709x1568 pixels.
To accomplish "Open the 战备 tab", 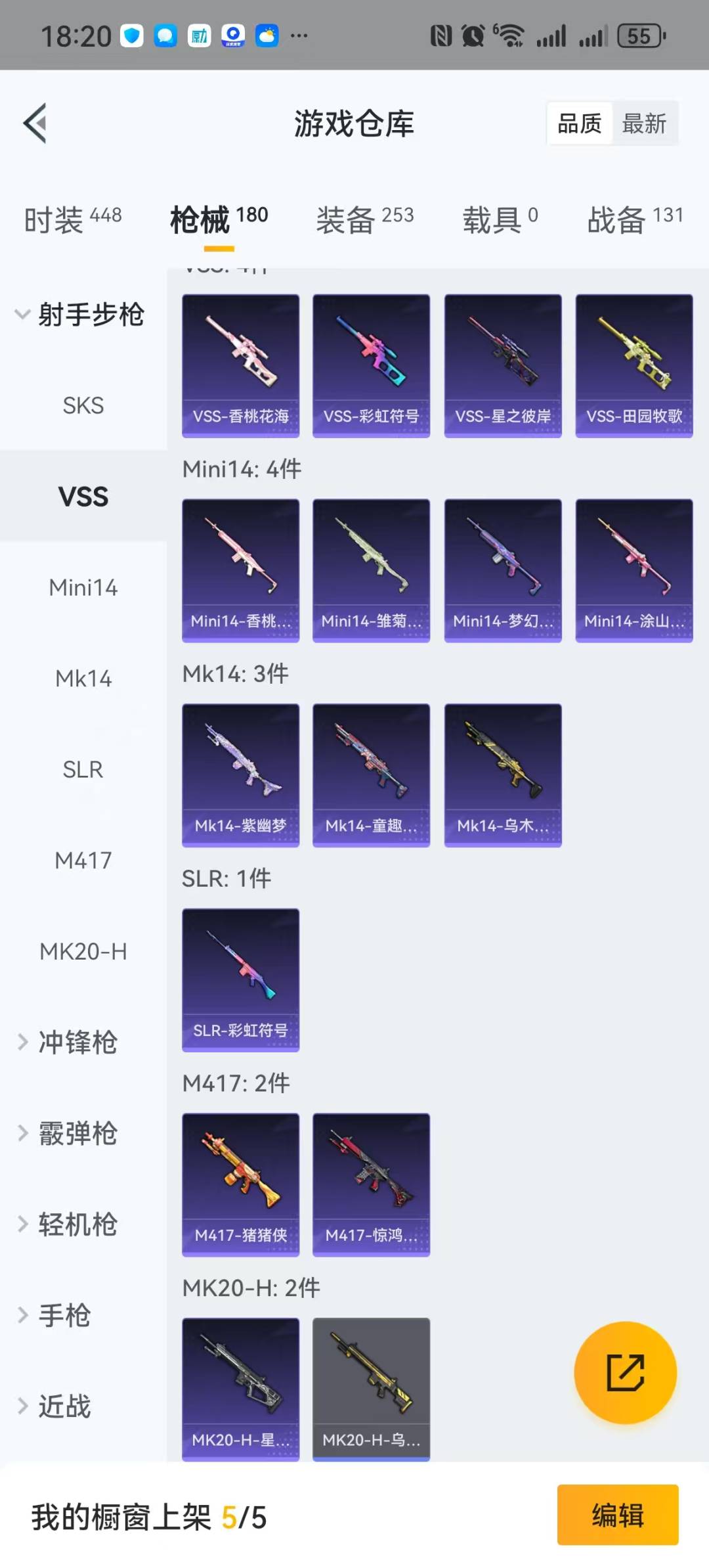I will (634, 219).
